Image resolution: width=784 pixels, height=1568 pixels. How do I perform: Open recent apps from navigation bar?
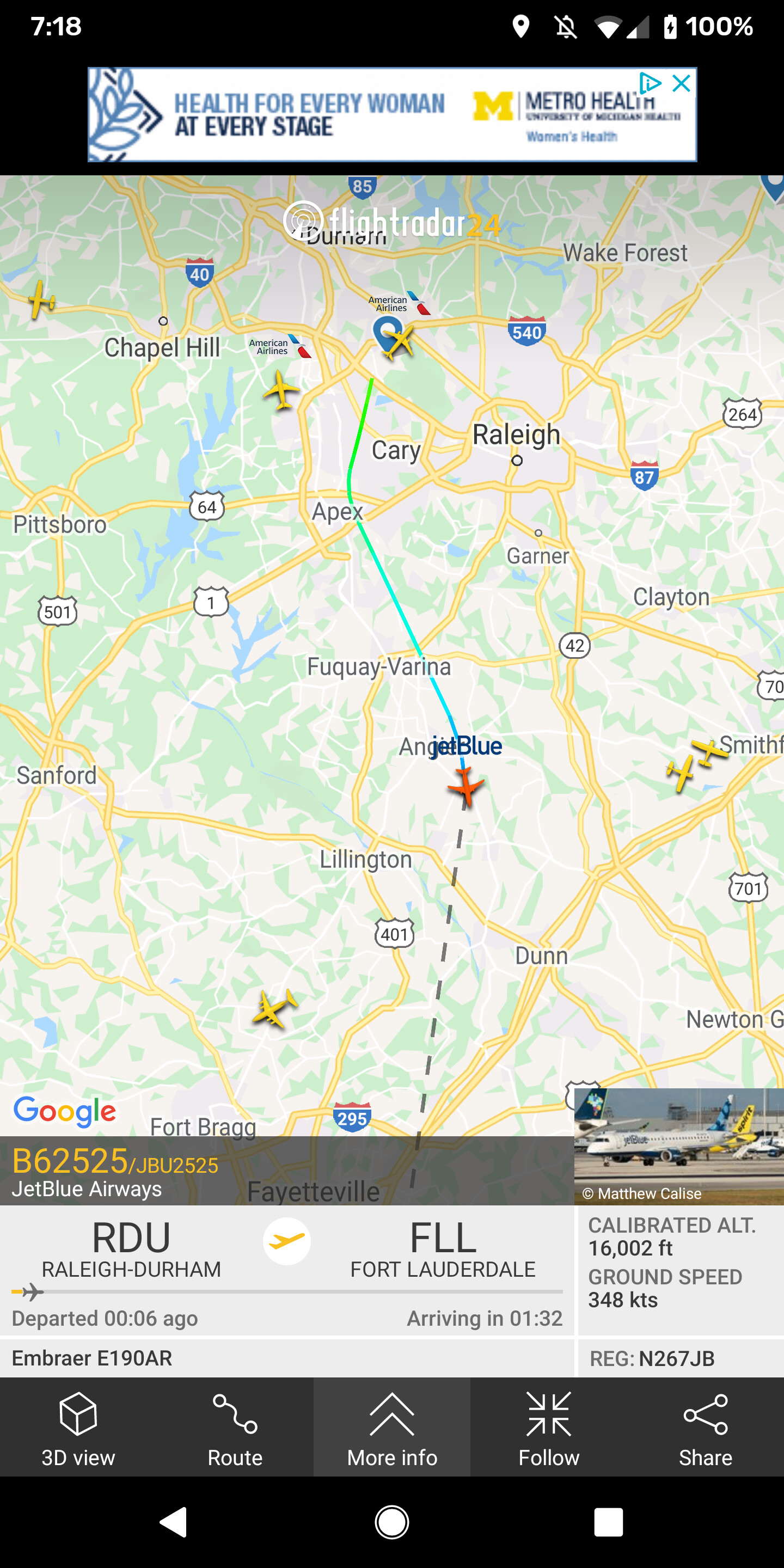608,1522
